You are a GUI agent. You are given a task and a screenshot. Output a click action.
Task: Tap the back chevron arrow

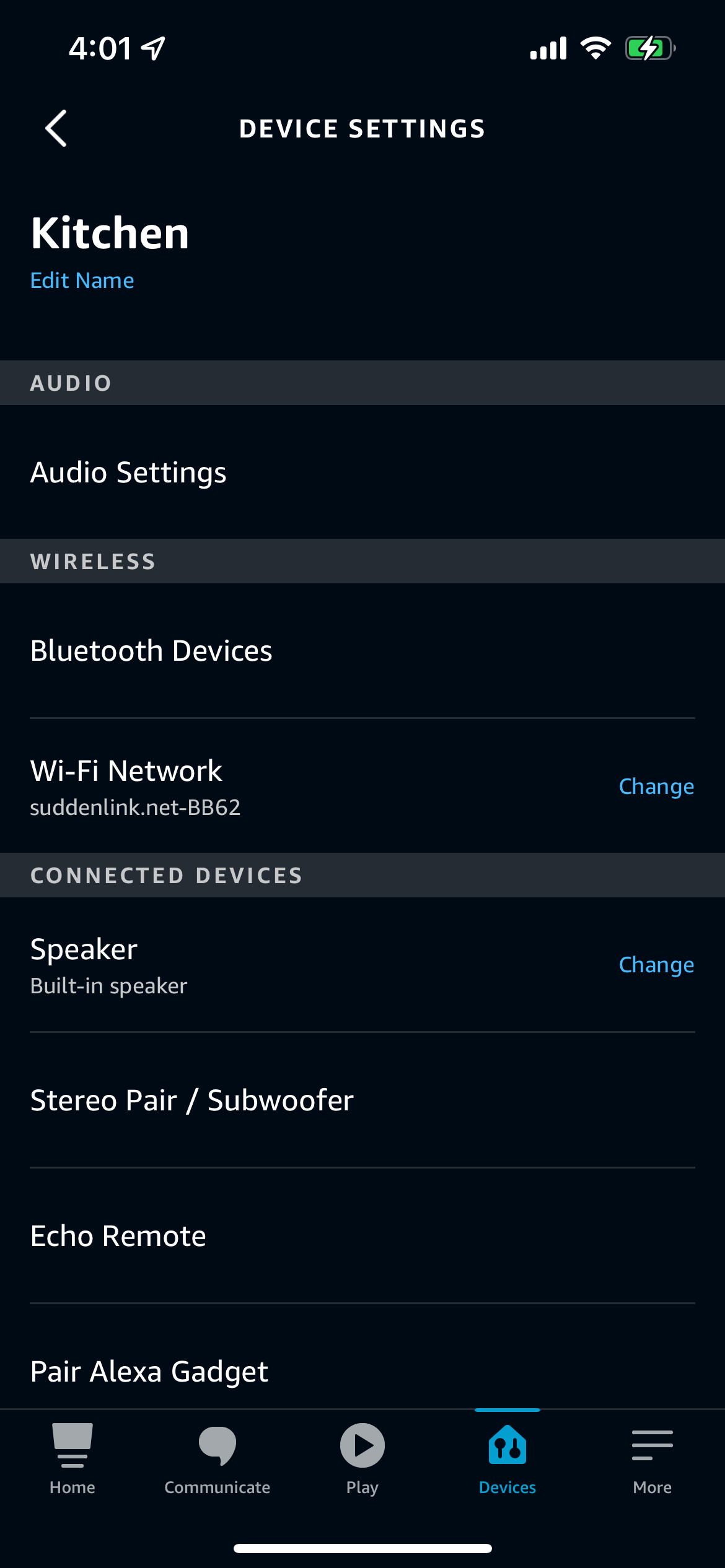coord(56,128)
